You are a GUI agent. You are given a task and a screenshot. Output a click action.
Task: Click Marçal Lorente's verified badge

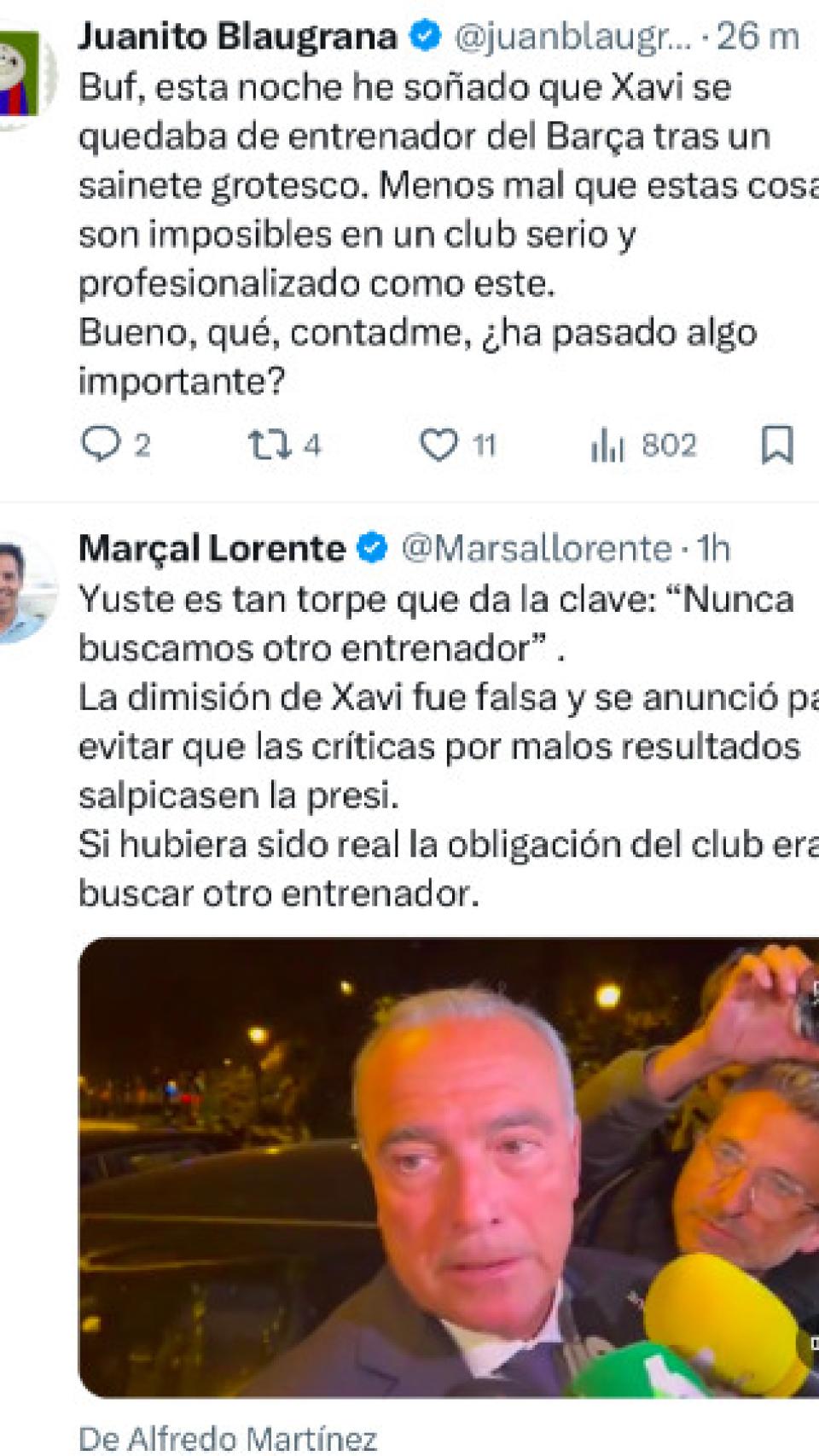pos(370,550)
